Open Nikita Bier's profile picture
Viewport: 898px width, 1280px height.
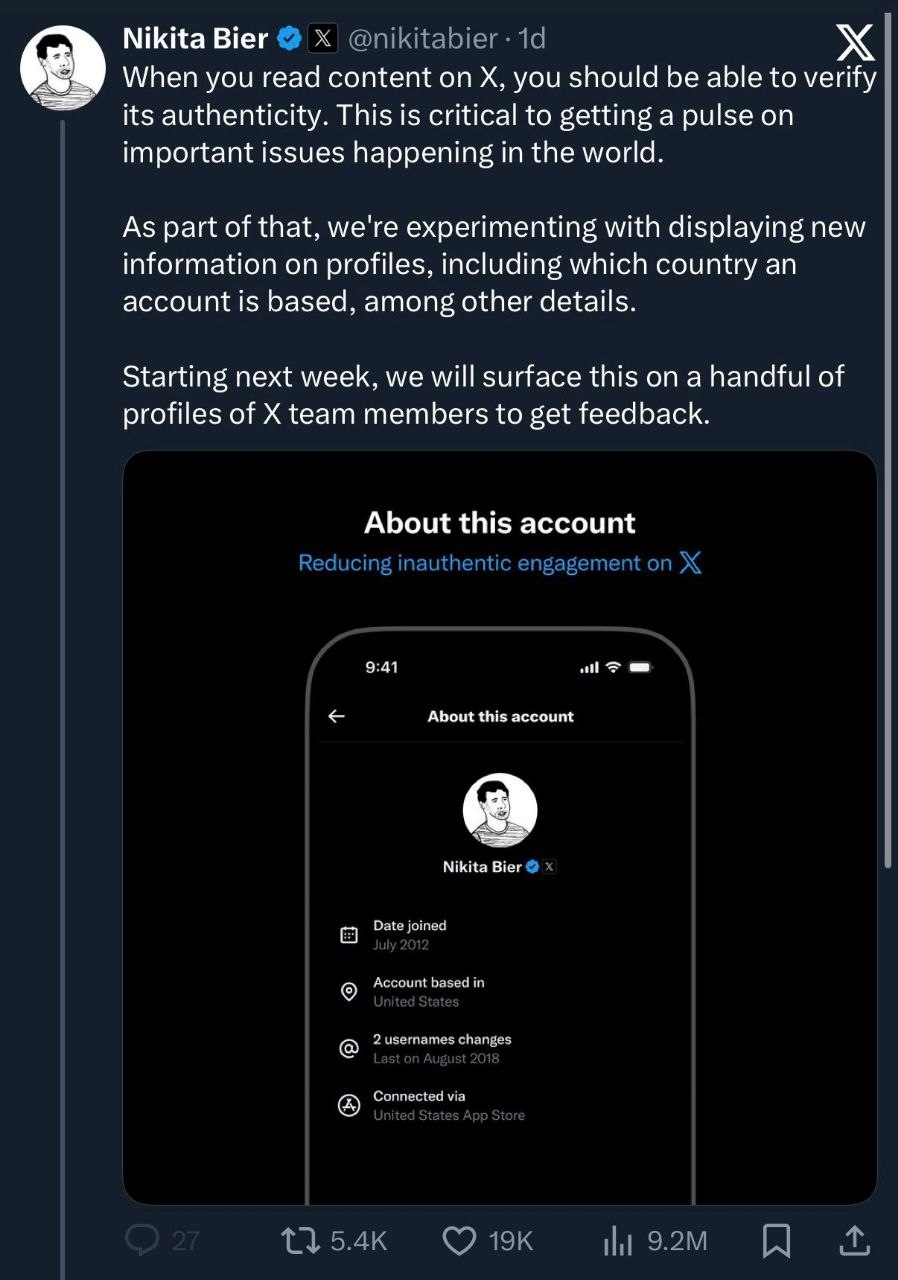[63, 67]
